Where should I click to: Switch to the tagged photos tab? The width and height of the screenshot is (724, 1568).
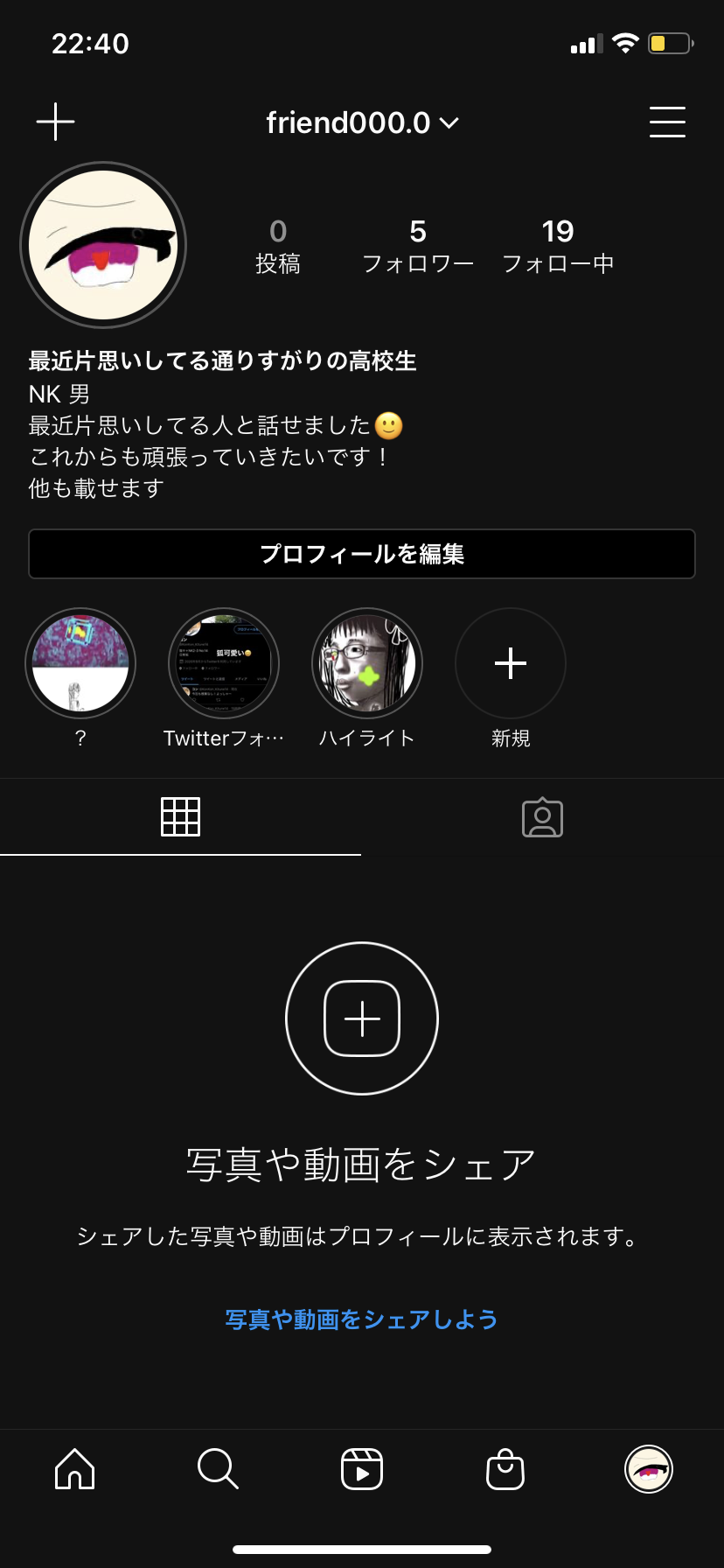[x=542, y=817]
